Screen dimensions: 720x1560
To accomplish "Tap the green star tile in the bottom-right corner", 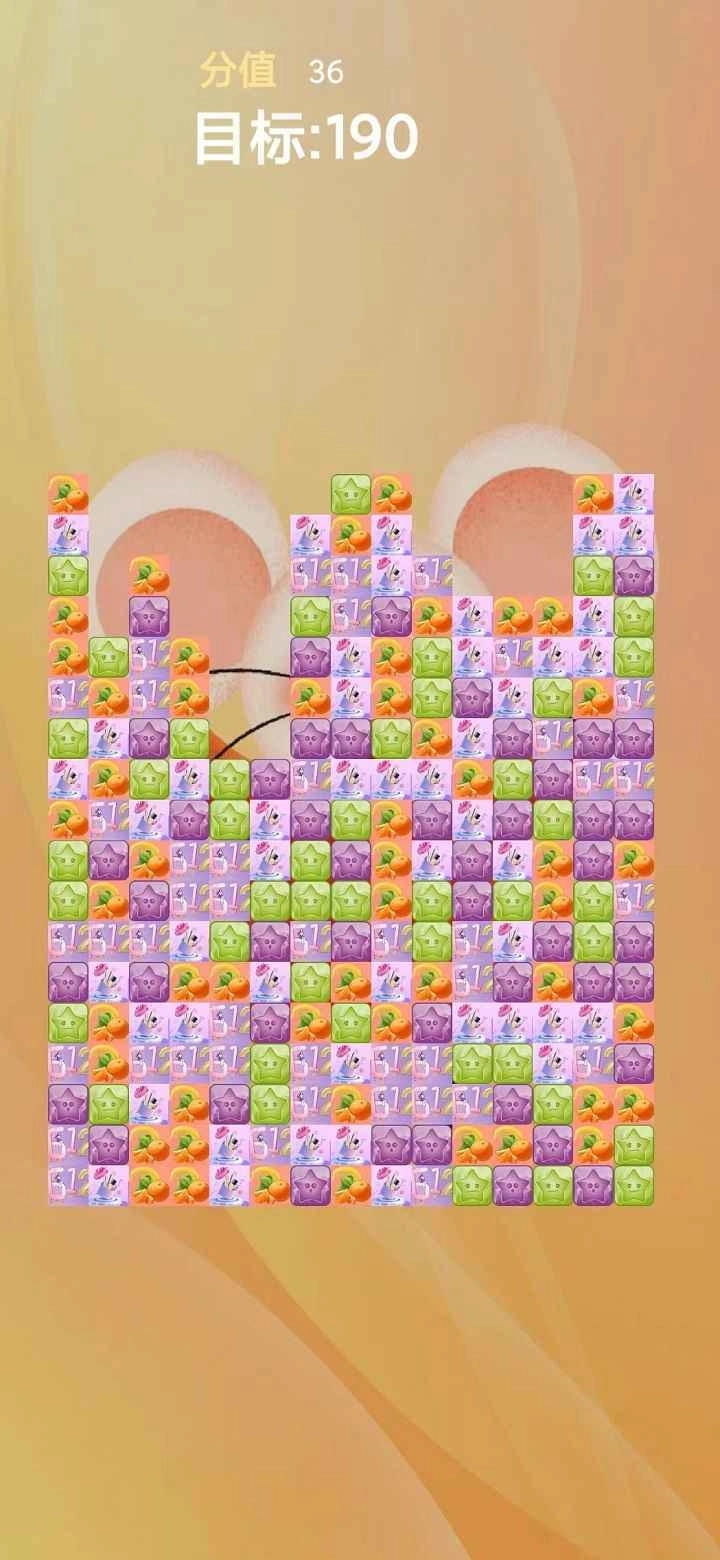I will (634, 1185).
